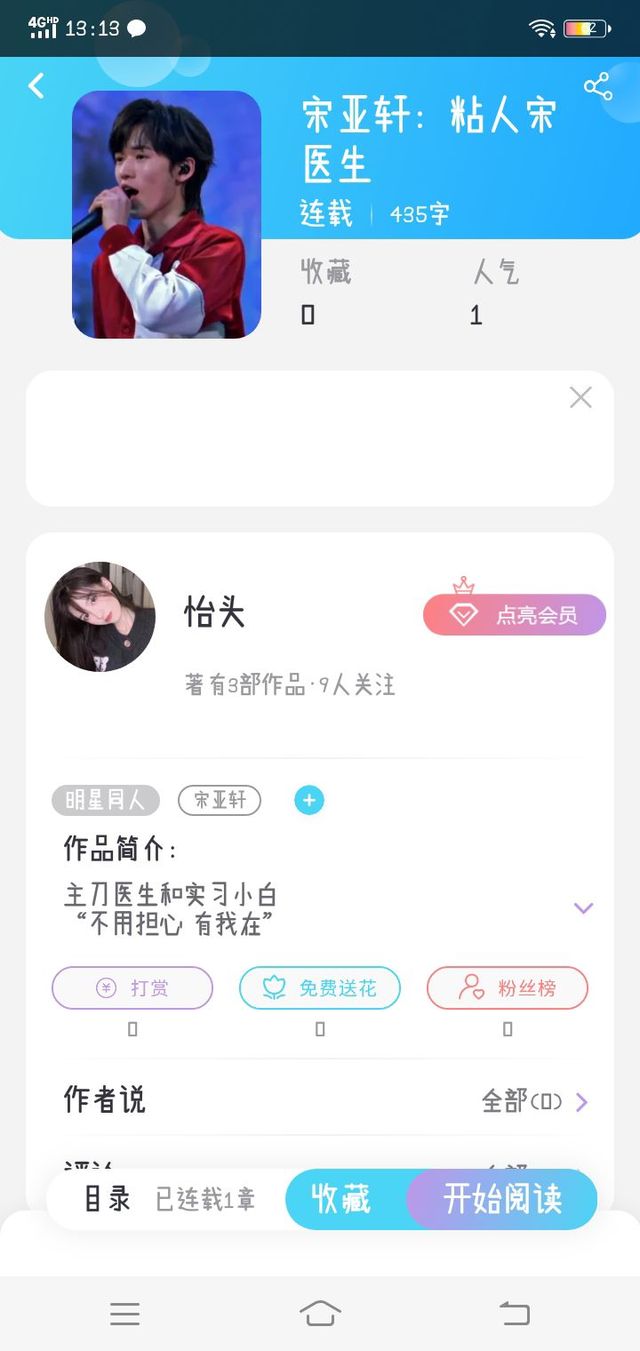Tap the system back button
Screen dimensions: 640x1351
(514, 1313)
